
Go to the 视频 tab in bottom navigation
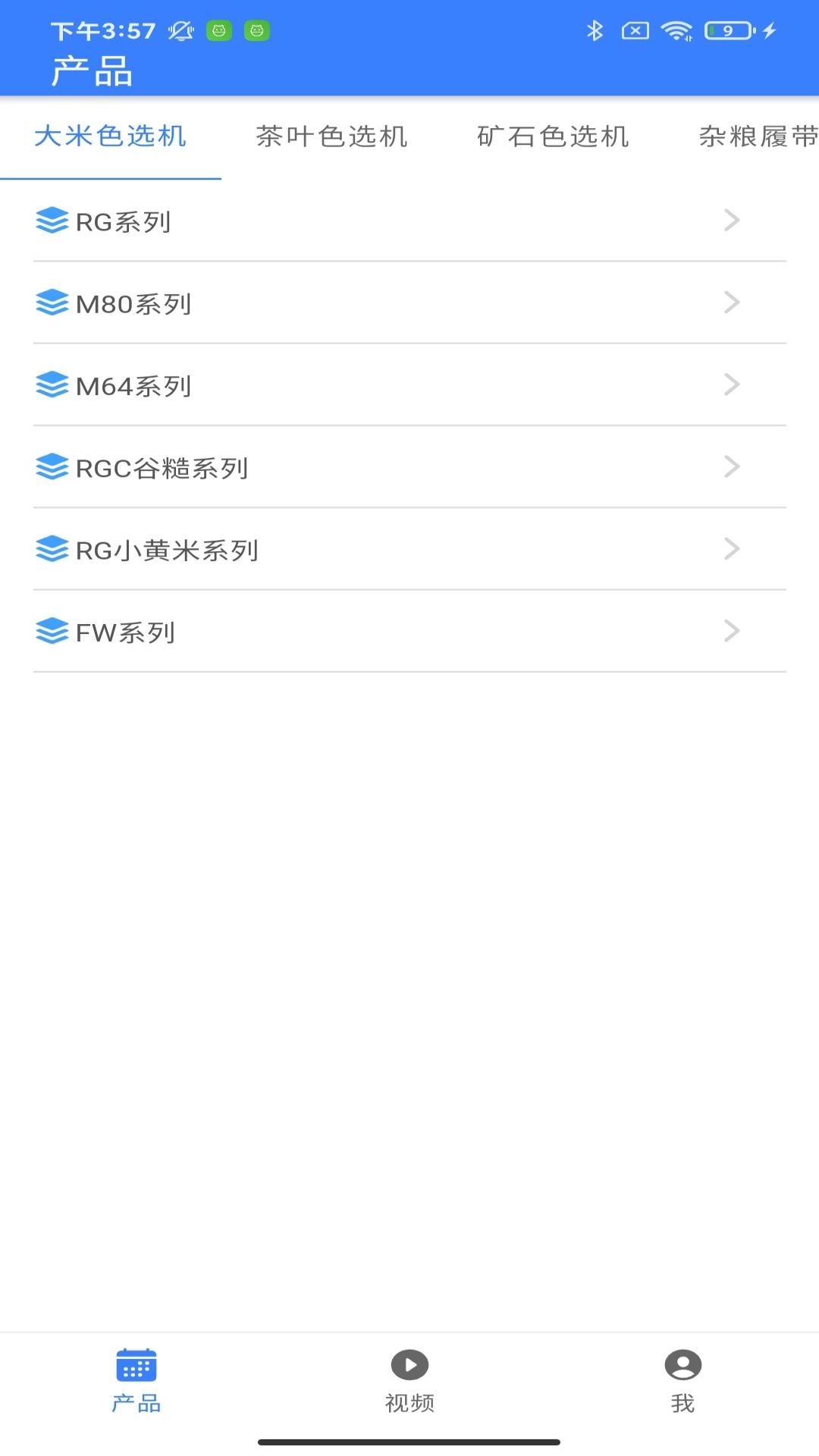click(x=409, y=1380)
